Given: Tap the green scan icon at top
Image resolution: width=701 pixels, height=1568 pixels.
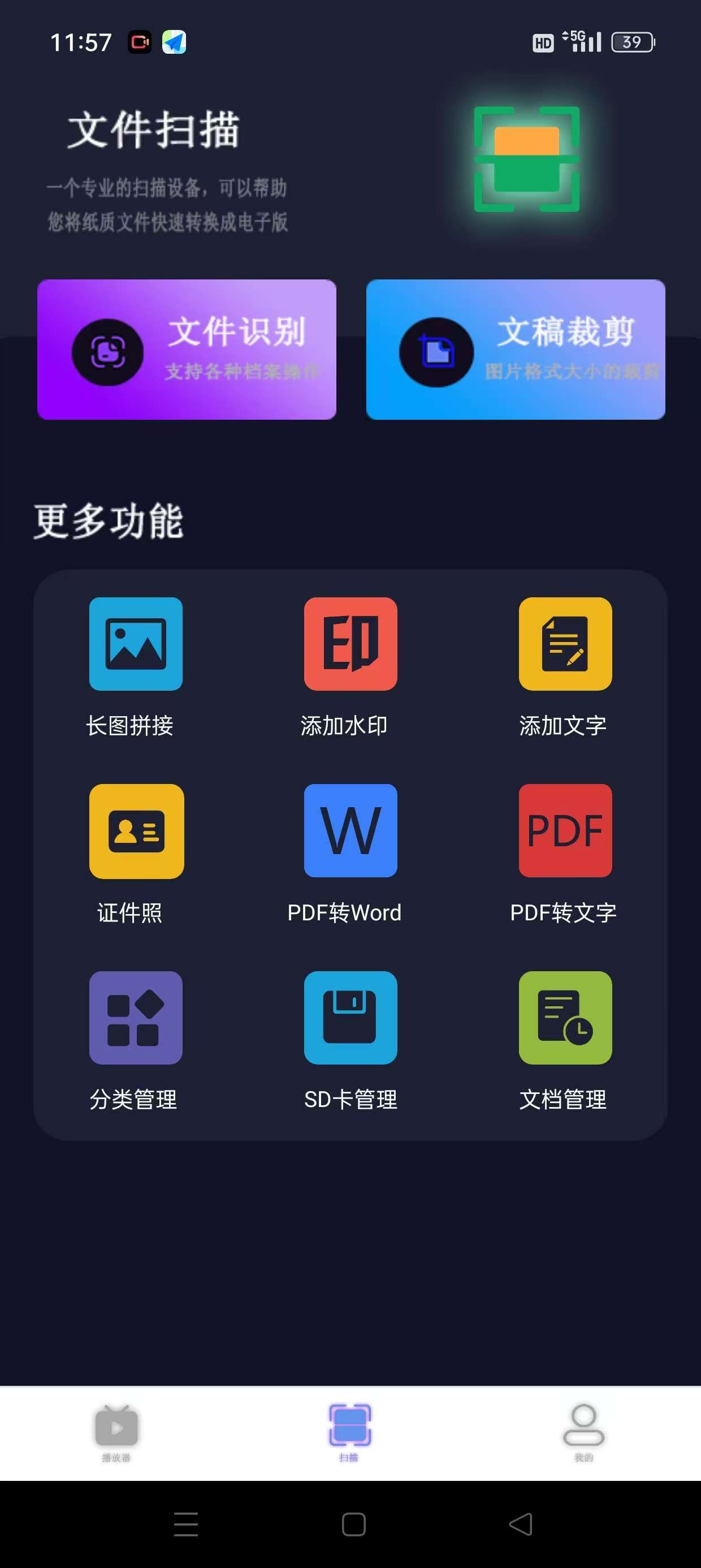Looking at the screenshot, I should pos(526,160).
